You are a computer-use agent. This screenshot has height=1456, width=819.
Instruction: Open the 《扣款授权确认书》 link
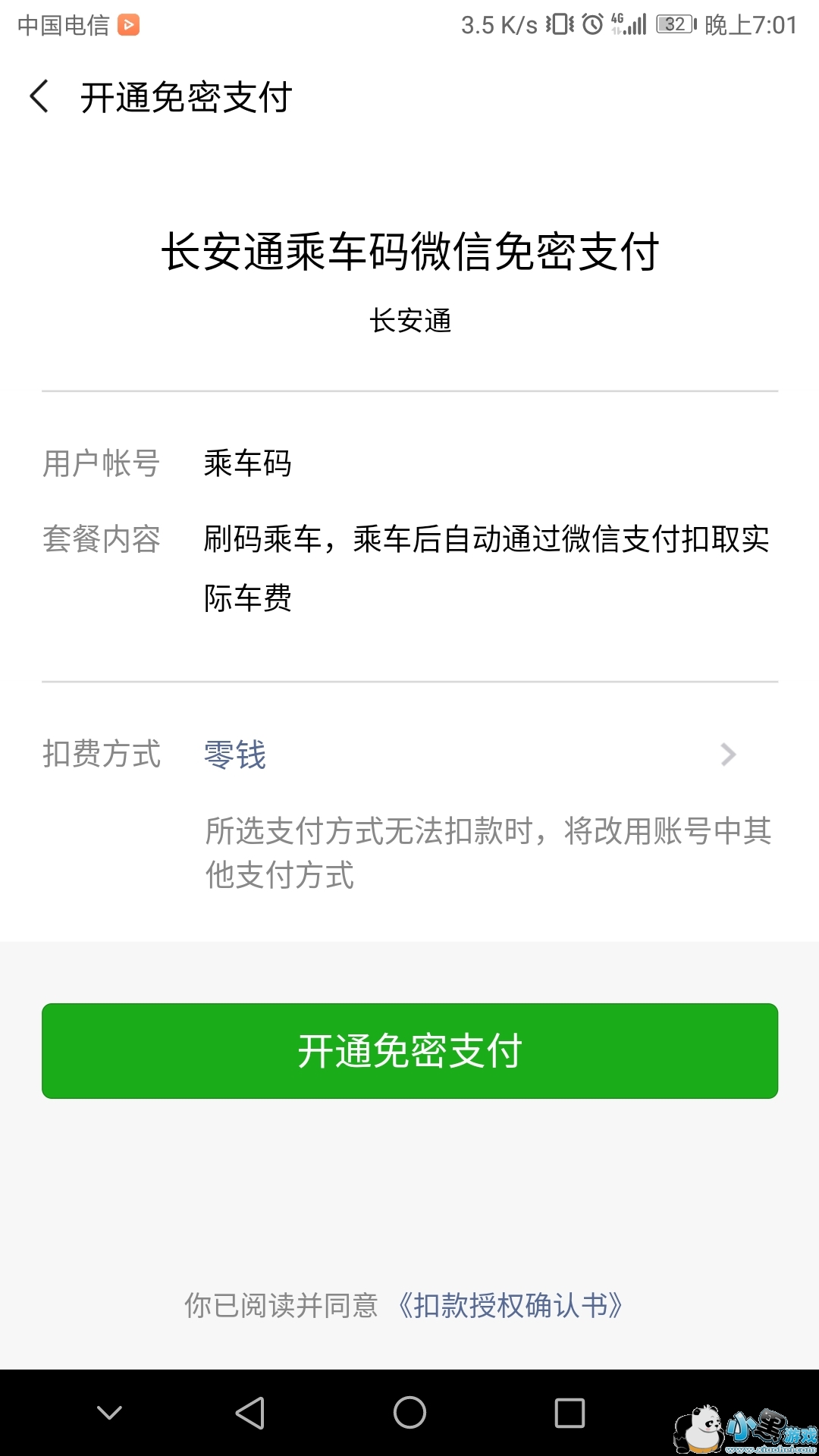pyautogui.click(x=510, y=1306)
